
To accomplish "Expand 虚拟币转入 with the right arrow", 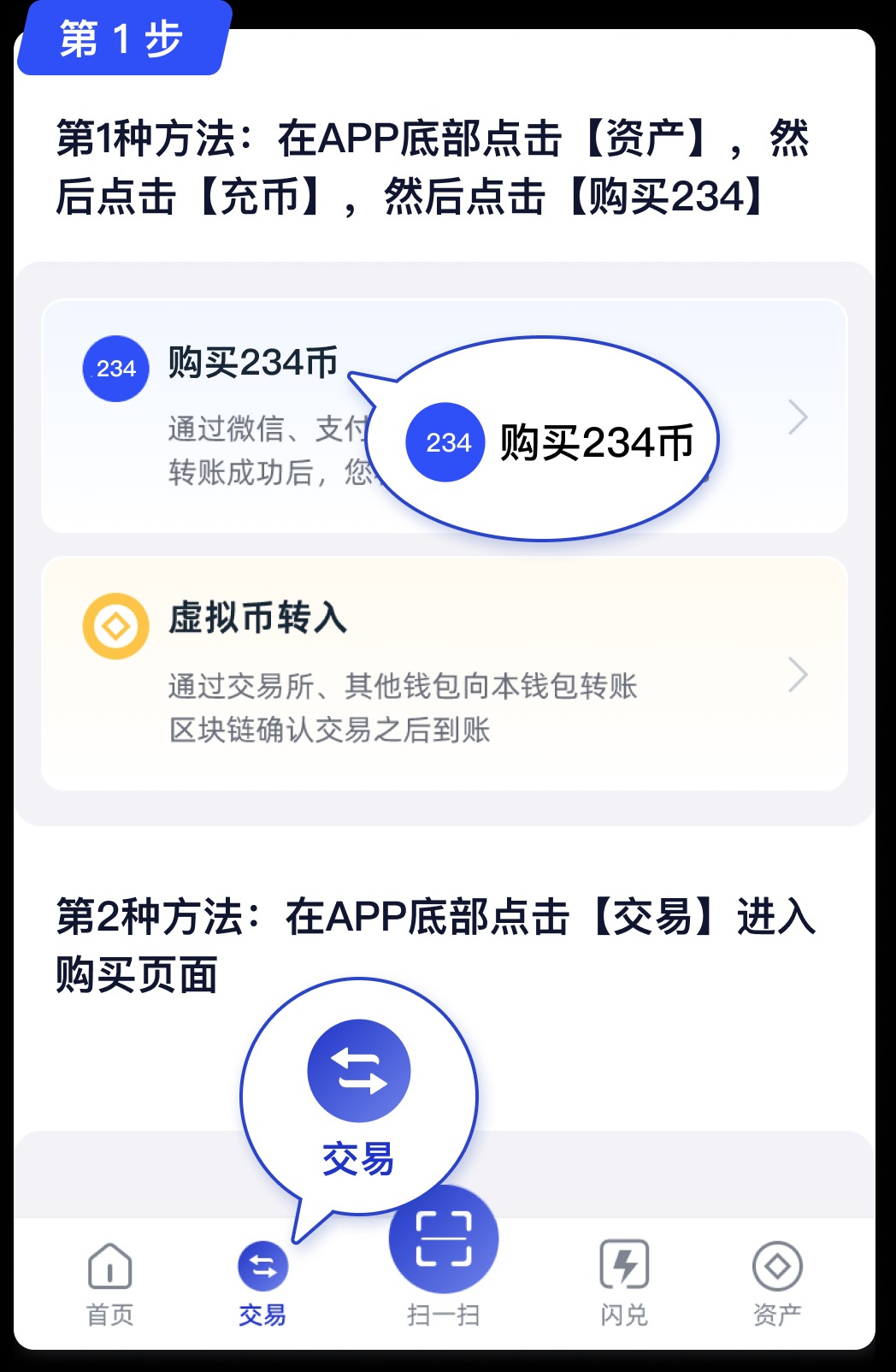I will (x=799, y=674).
